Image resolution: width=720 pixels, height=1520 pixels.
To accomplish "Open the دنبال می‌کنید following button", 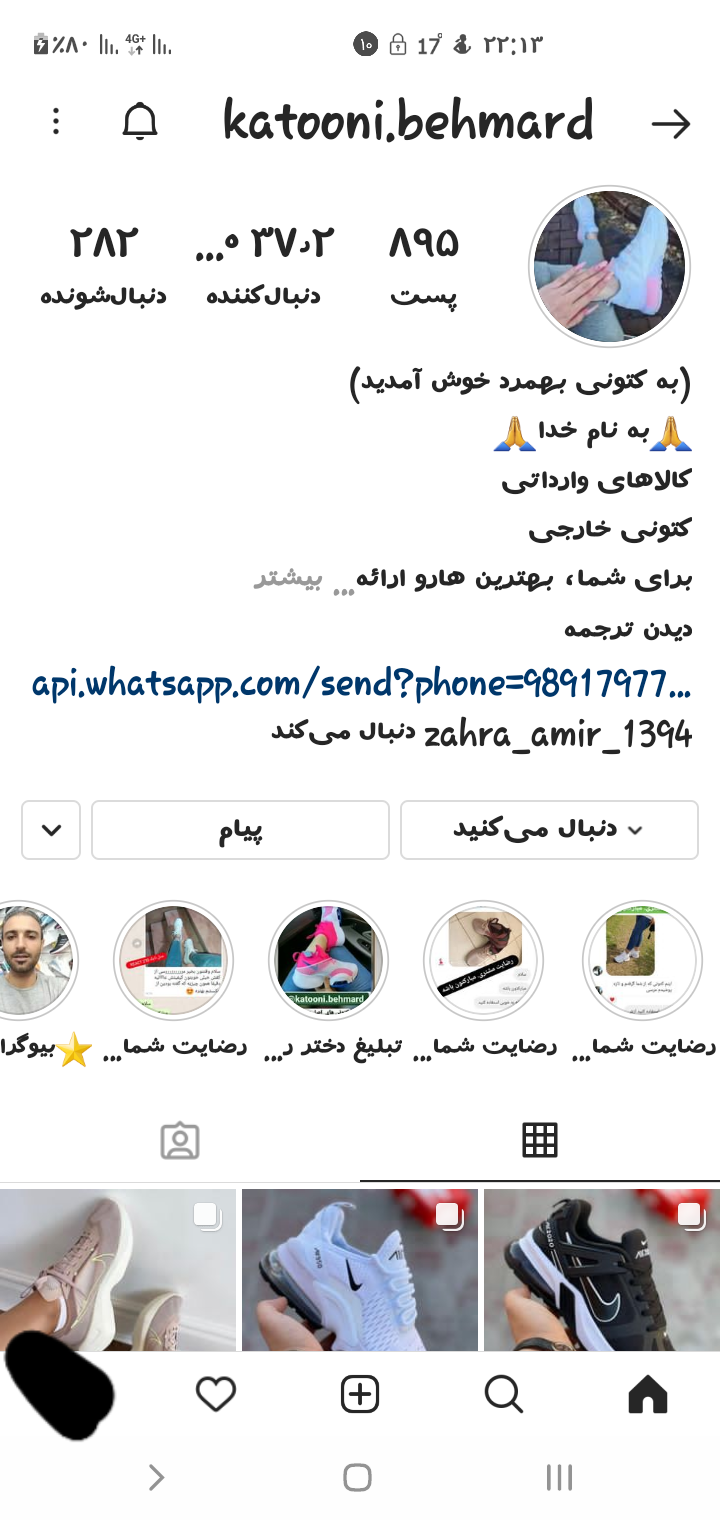I will pos(549,830).
